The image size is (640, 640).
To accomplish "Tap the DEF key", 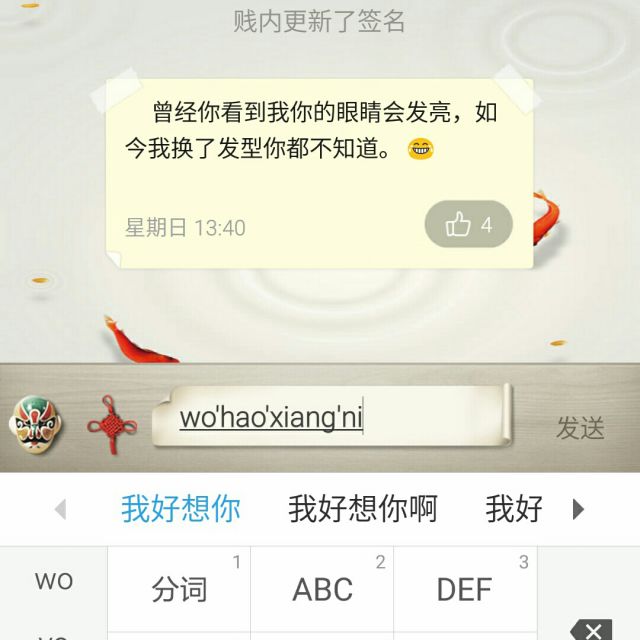I will tap(465, 589).
